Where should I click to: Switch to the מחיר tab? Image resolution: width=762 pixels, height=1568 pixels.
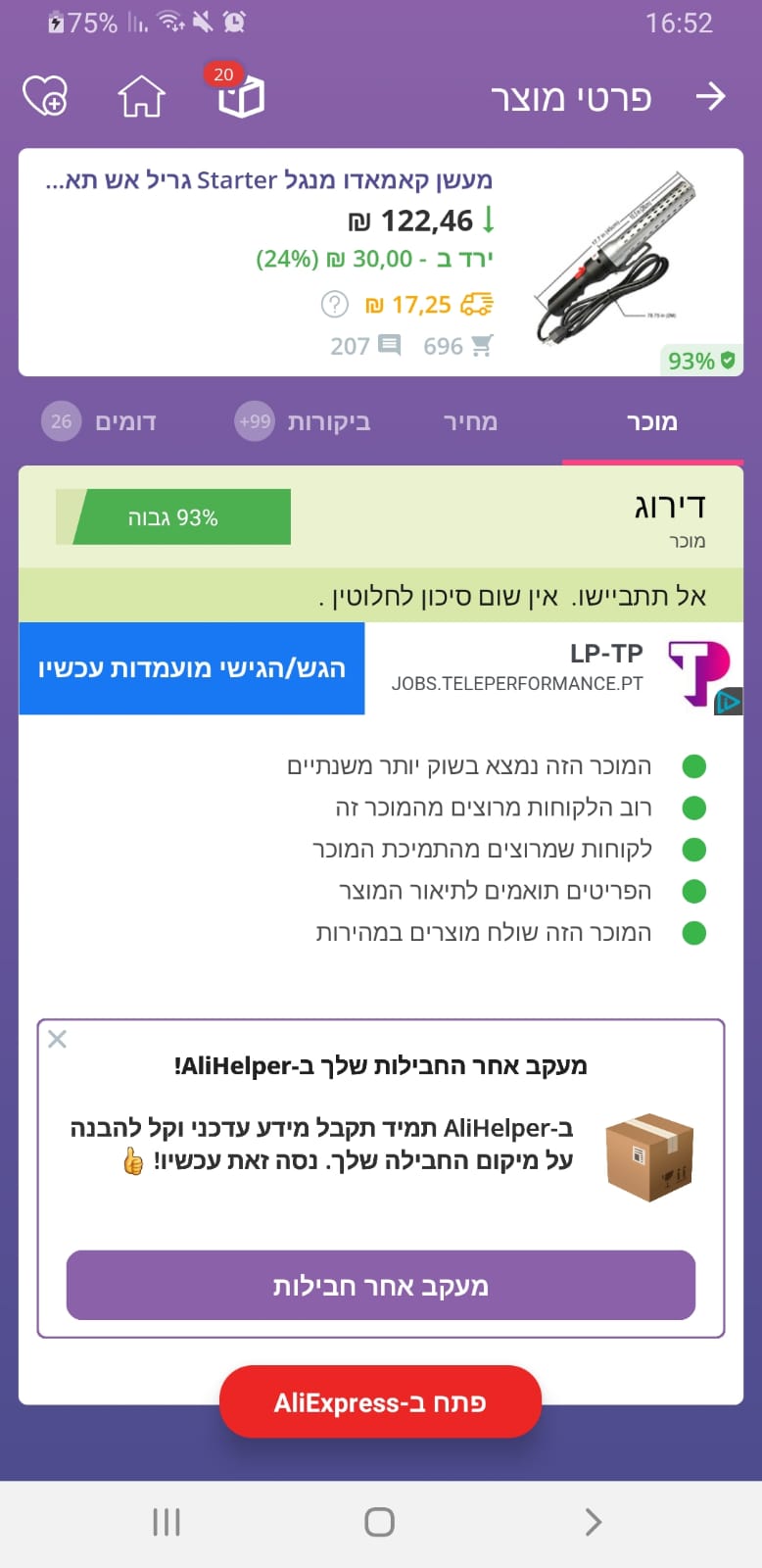[470, 422]
